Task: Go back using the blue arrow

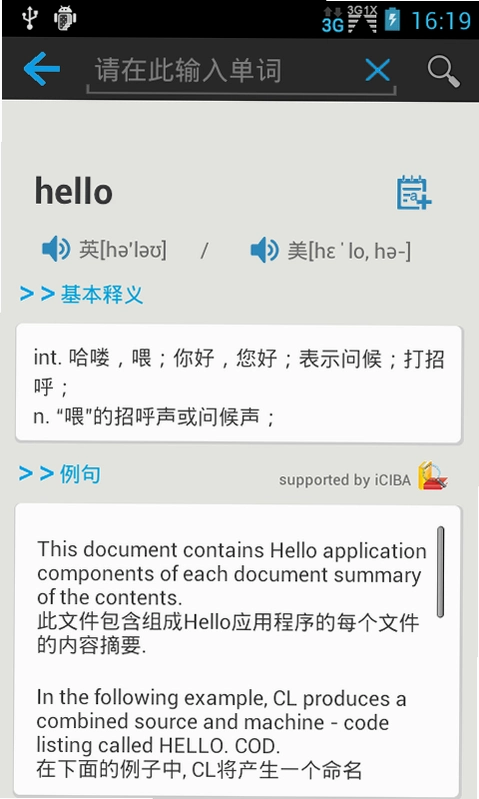Action: coord(42,69)
